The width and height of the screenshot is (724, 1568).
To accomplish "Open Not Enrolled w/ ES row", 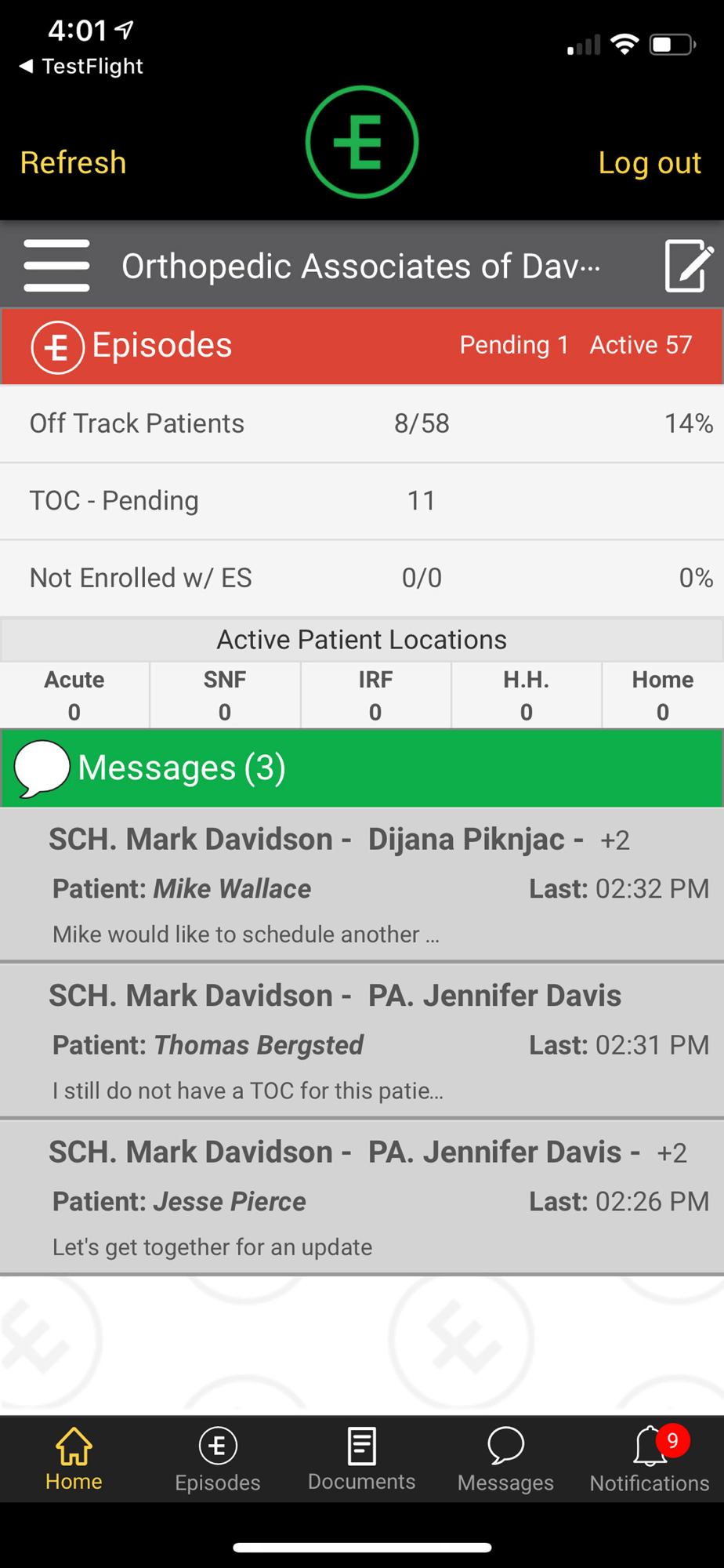I will tap(362, 579).
